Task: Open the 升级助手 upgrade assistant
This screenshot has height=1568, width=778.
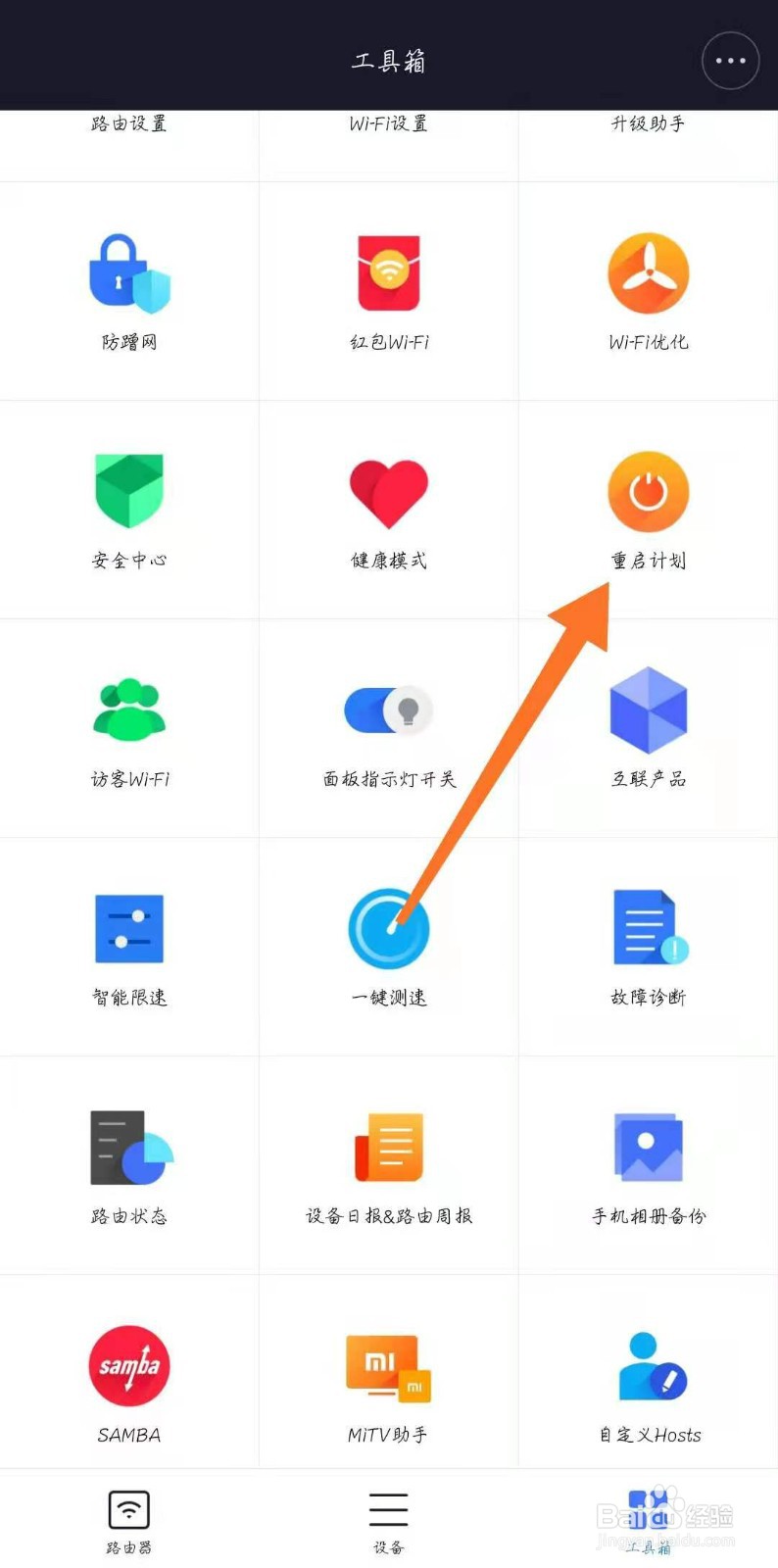Action: click(648, 123)
